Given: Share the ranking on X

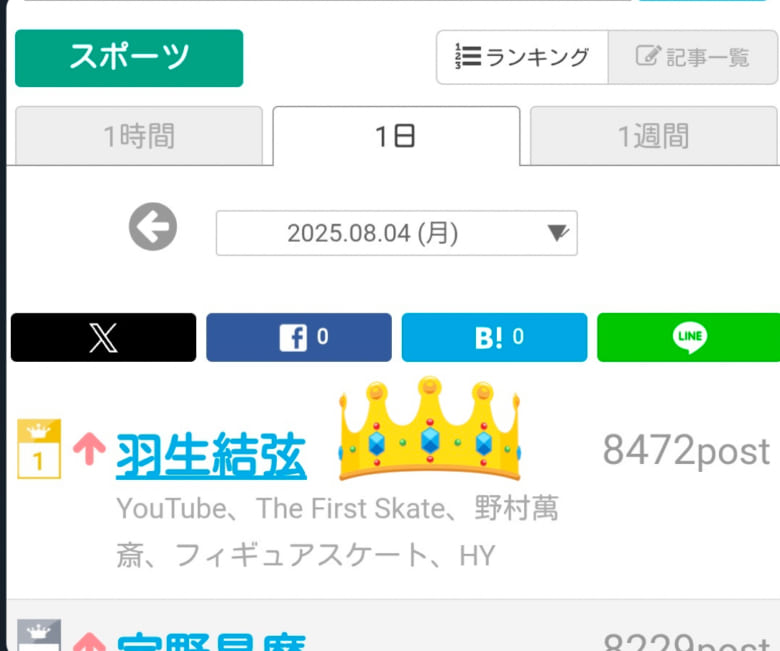Looking at the screenshot, I should 103,338.
